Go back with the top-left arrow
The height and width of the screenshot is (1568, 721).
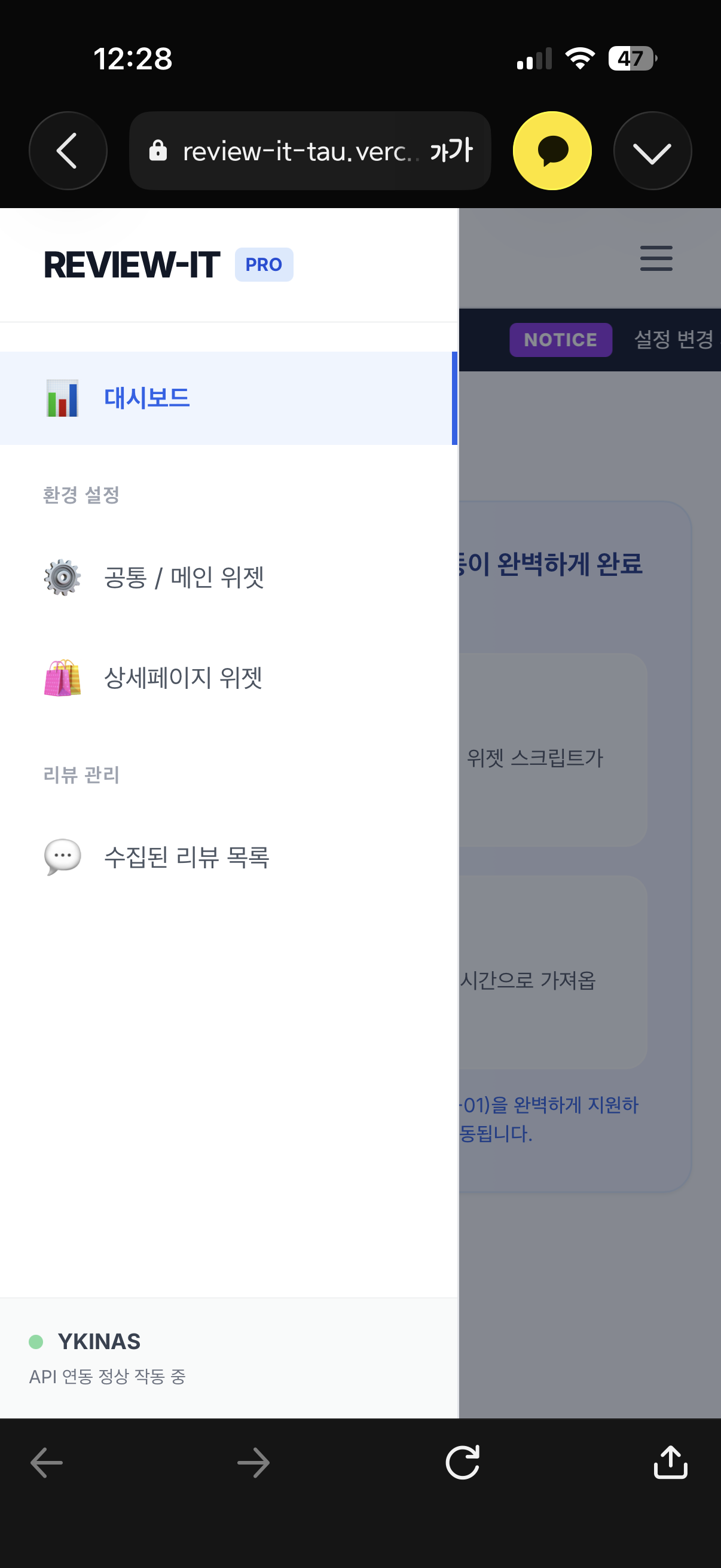point(68,150)
